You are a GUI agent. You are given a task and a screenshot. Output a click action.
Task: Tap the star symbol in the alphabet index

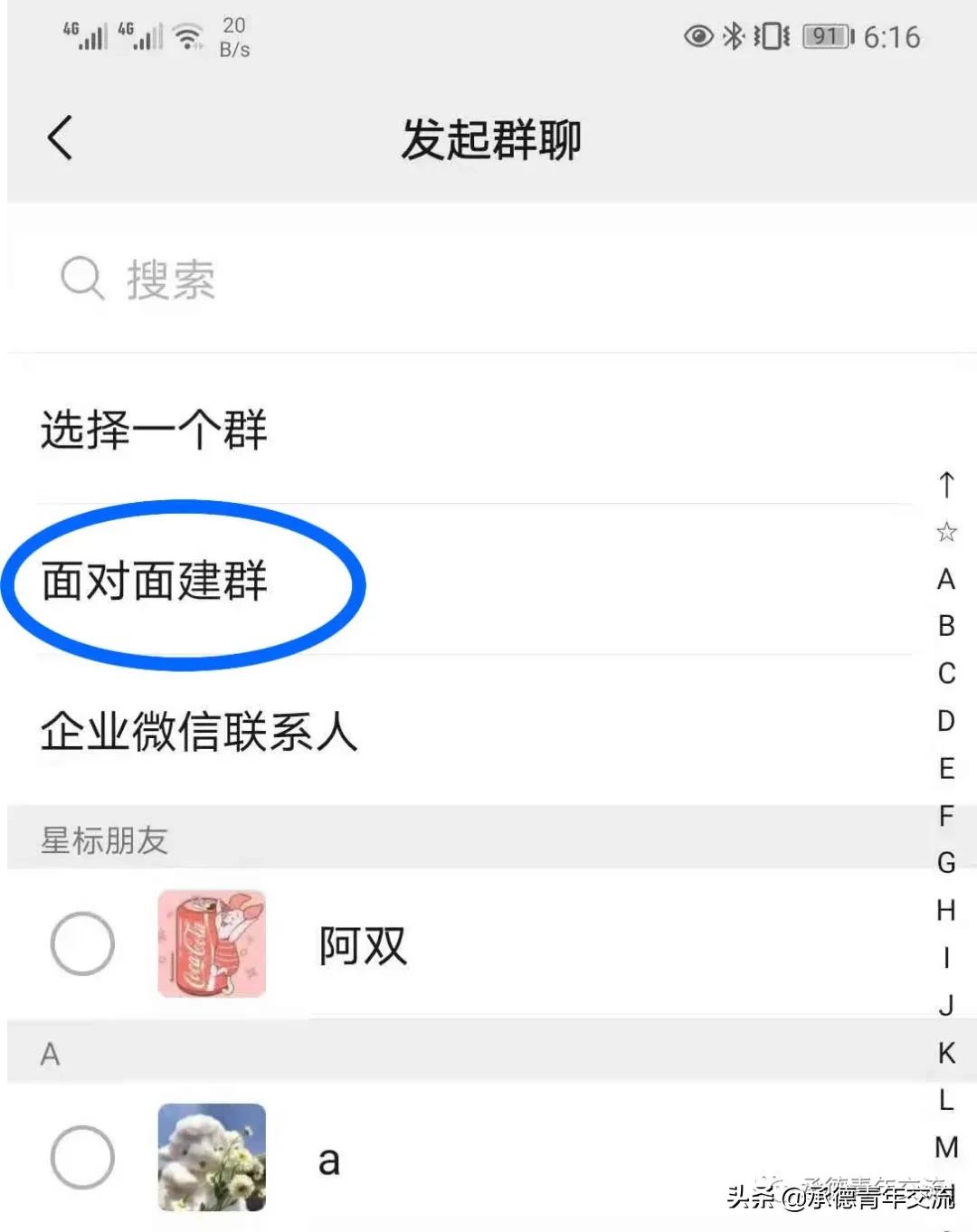tap(945, 533)
